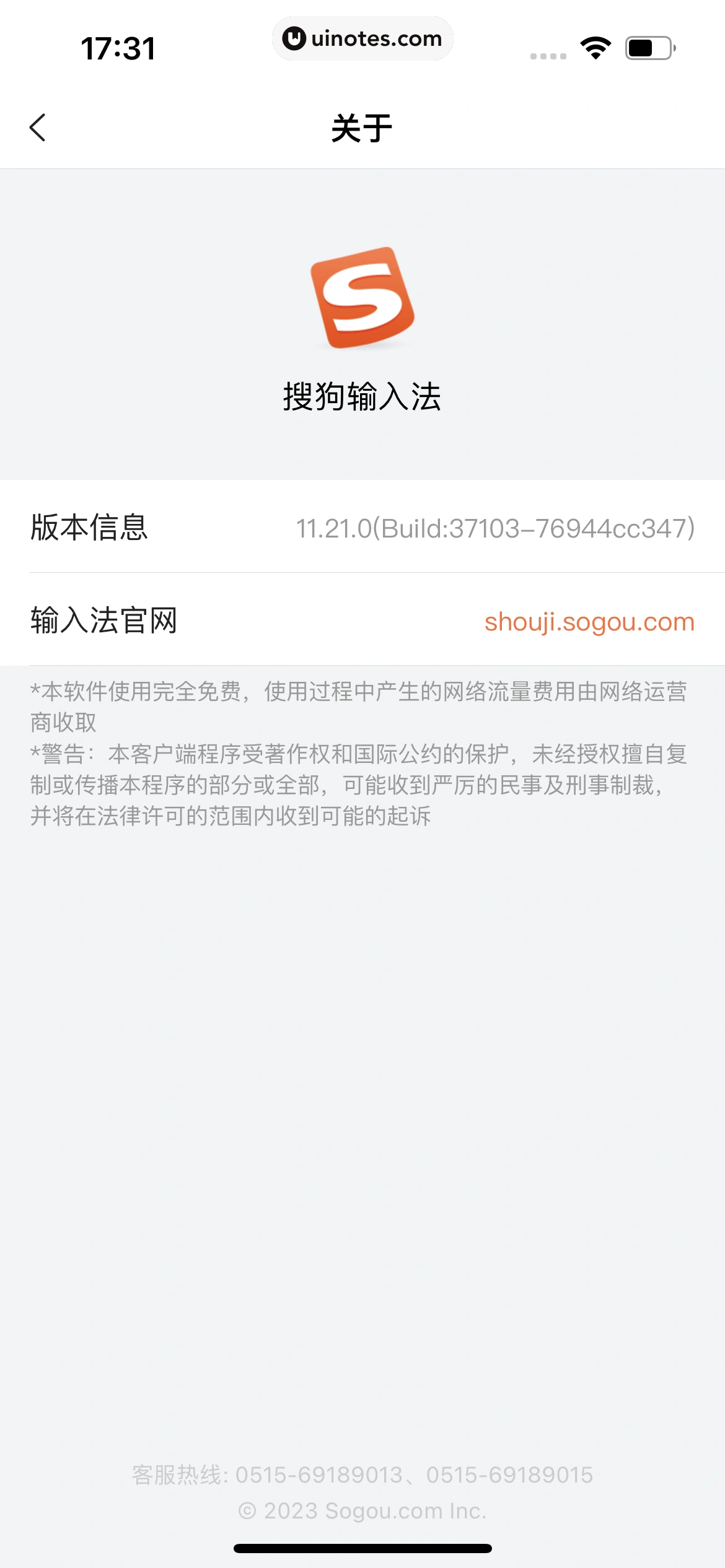
Task: Tap the 版本信息 version row
Action: [x=362, y=528]
